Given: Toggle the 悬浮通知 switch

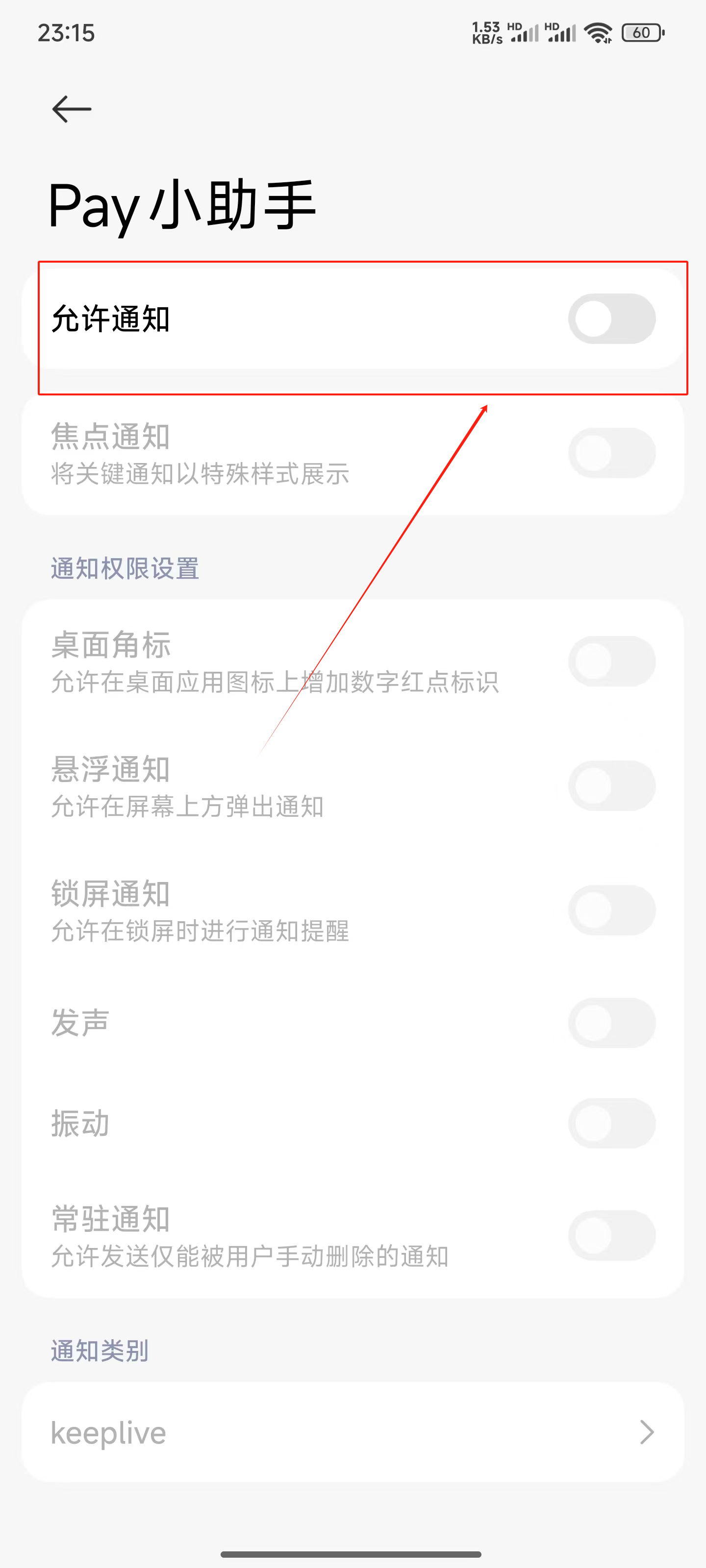Looking at the screenshot, I should pyautogui.click(x=611, y=786).
